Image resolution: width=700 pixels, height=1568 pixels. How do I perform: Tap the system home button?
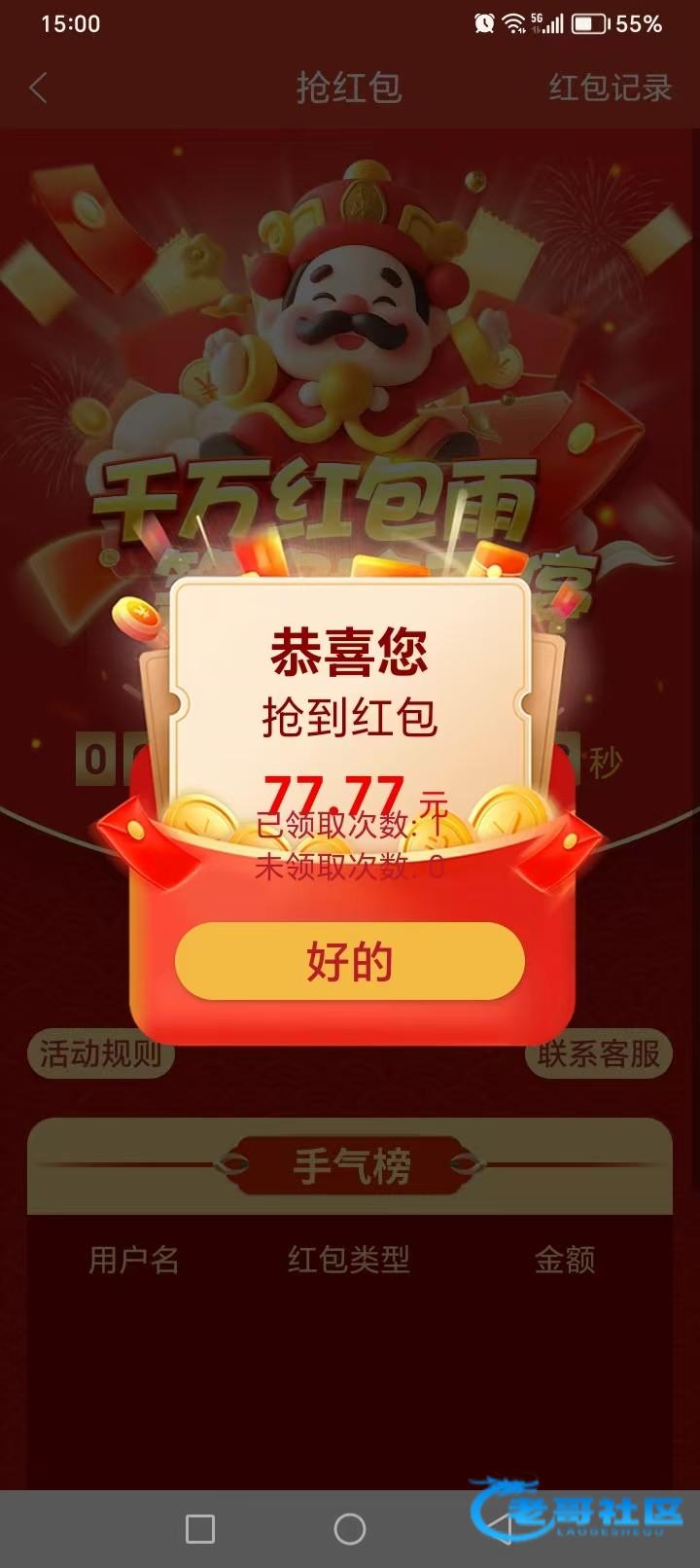click(x=350, y=1529)
